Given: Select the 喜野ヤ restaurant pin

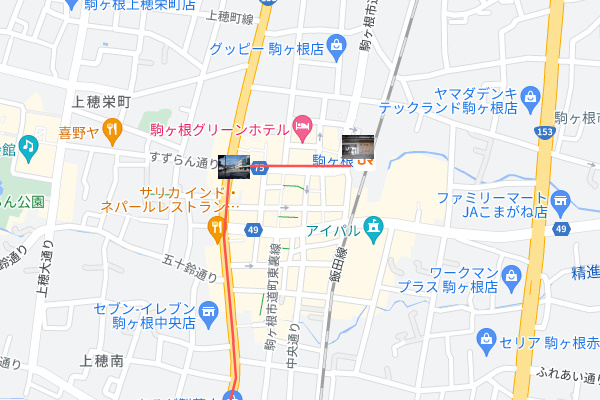Looking at the screenshot, I should coord(115,127).
